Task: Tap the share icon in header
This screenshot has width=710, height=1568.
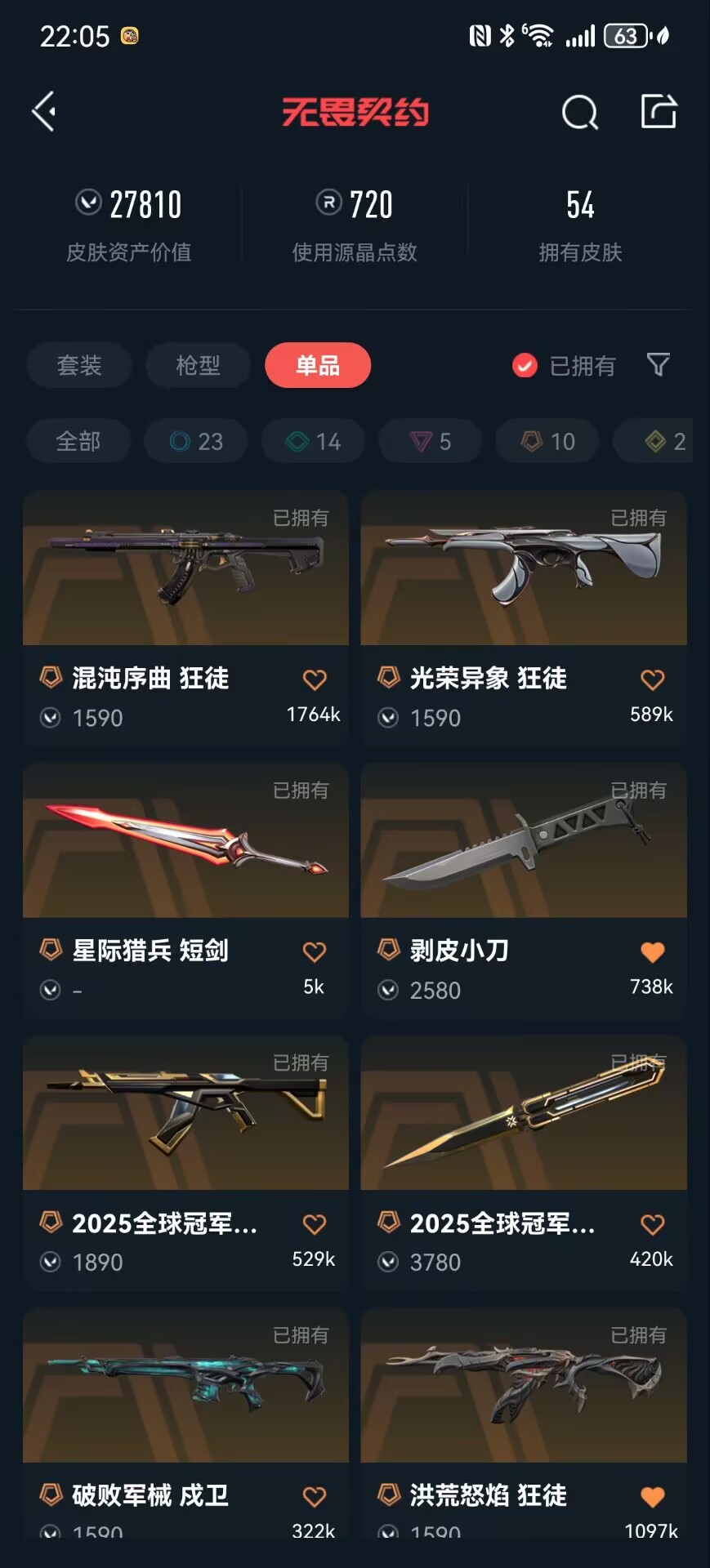Action: pos(658,111)
